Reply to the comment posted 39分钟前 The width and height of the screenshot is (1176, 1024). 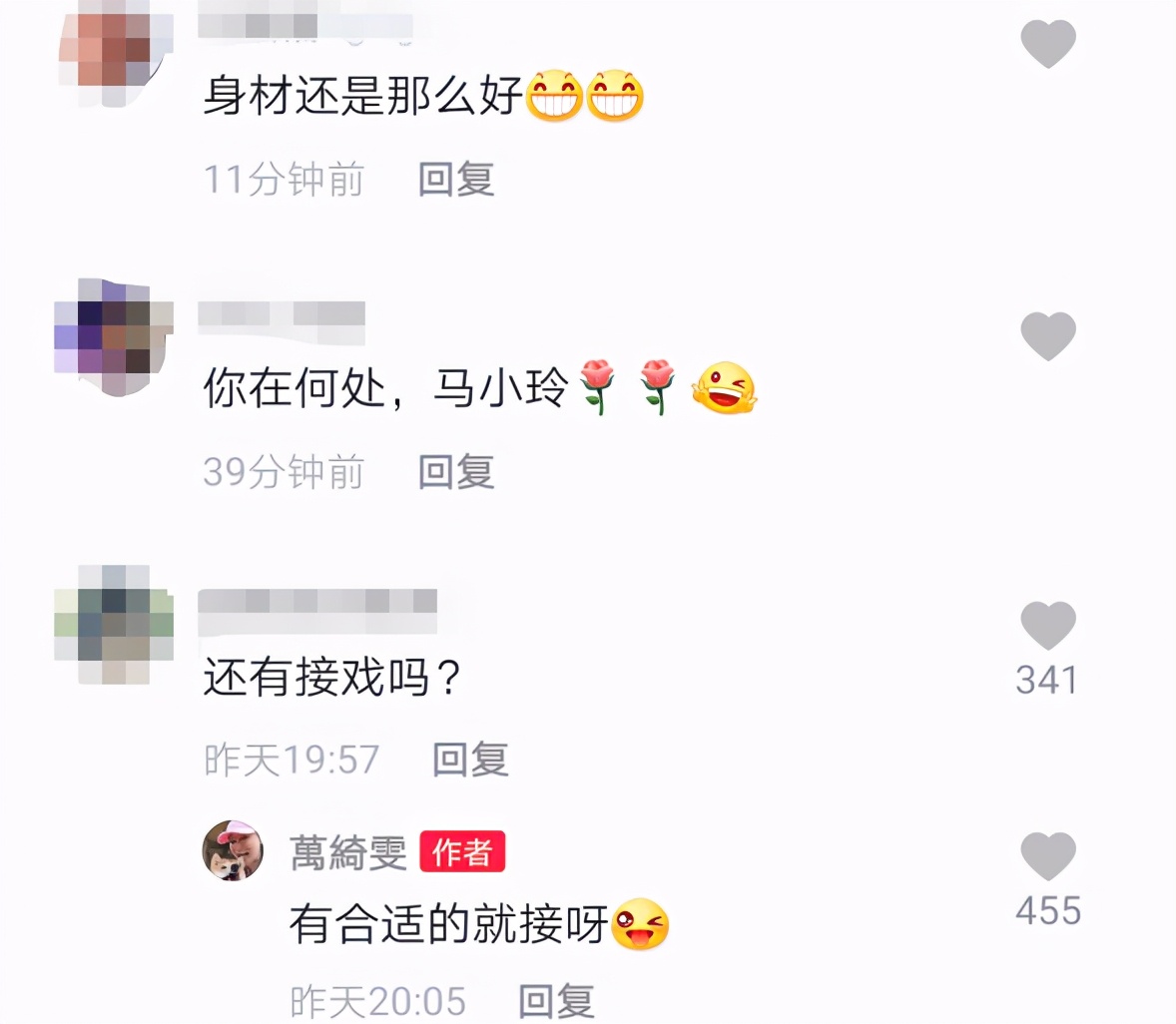[x=455, y=471]
